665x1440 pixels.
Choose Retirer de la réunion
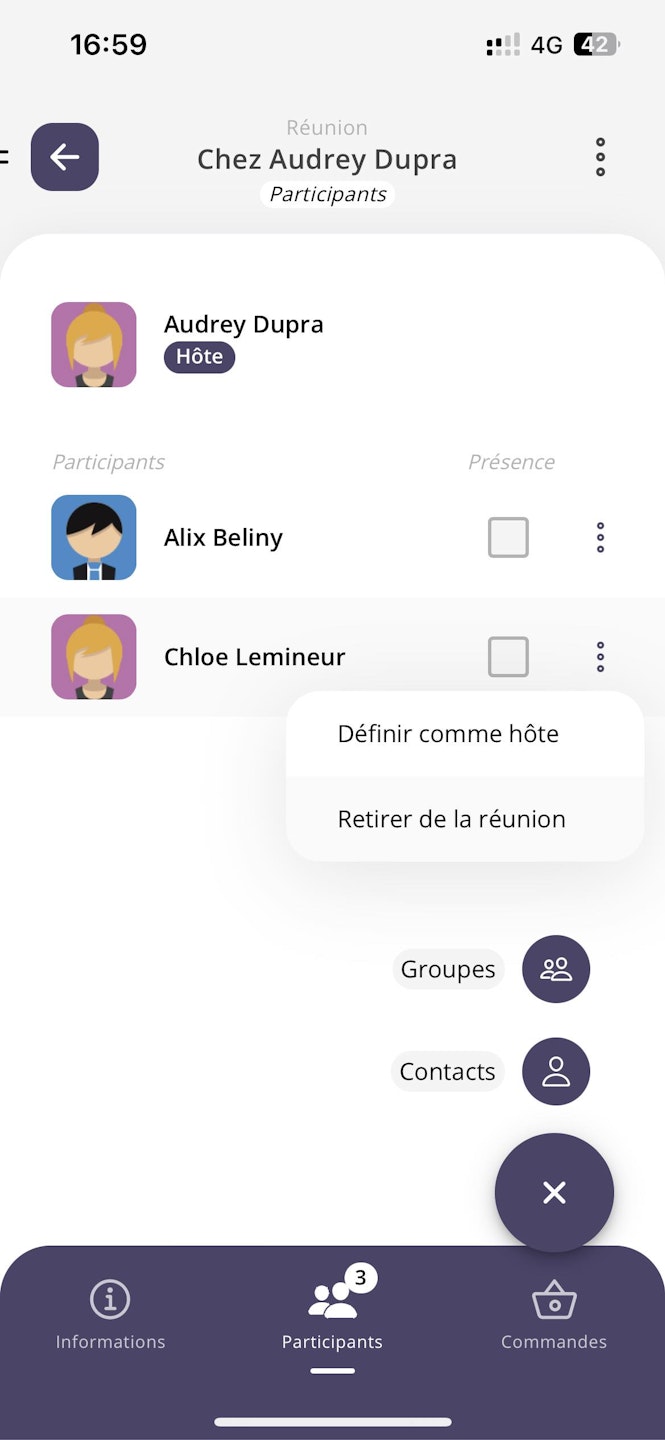452,819
